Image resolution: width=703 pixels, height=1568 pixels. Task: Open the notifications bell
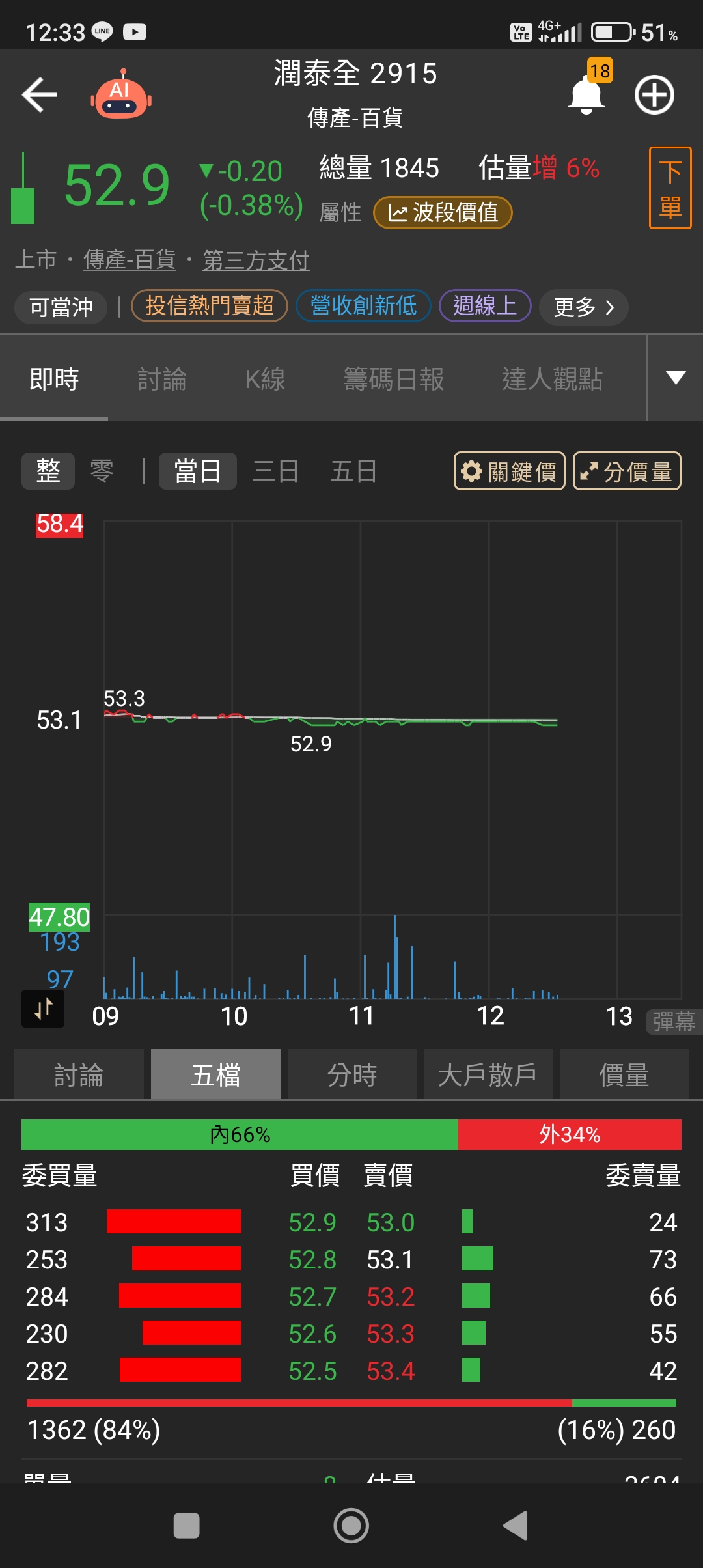coord(586,96)
